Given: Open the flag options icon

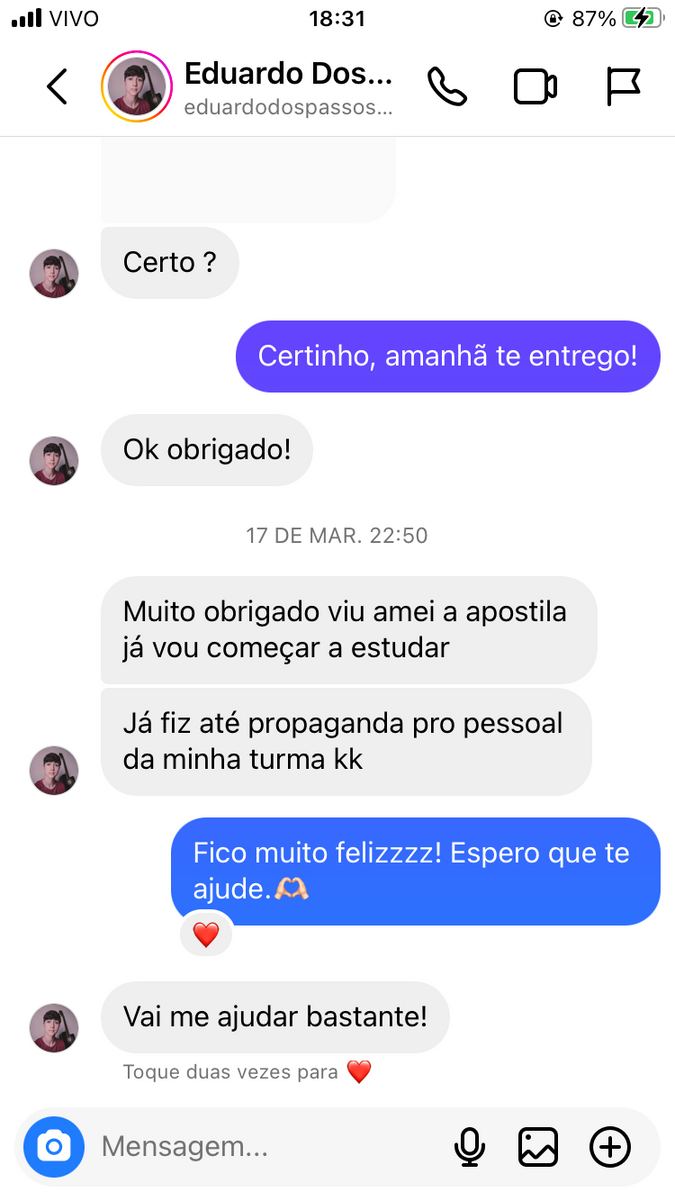Looking at the screenshot, I should [622, 87].
